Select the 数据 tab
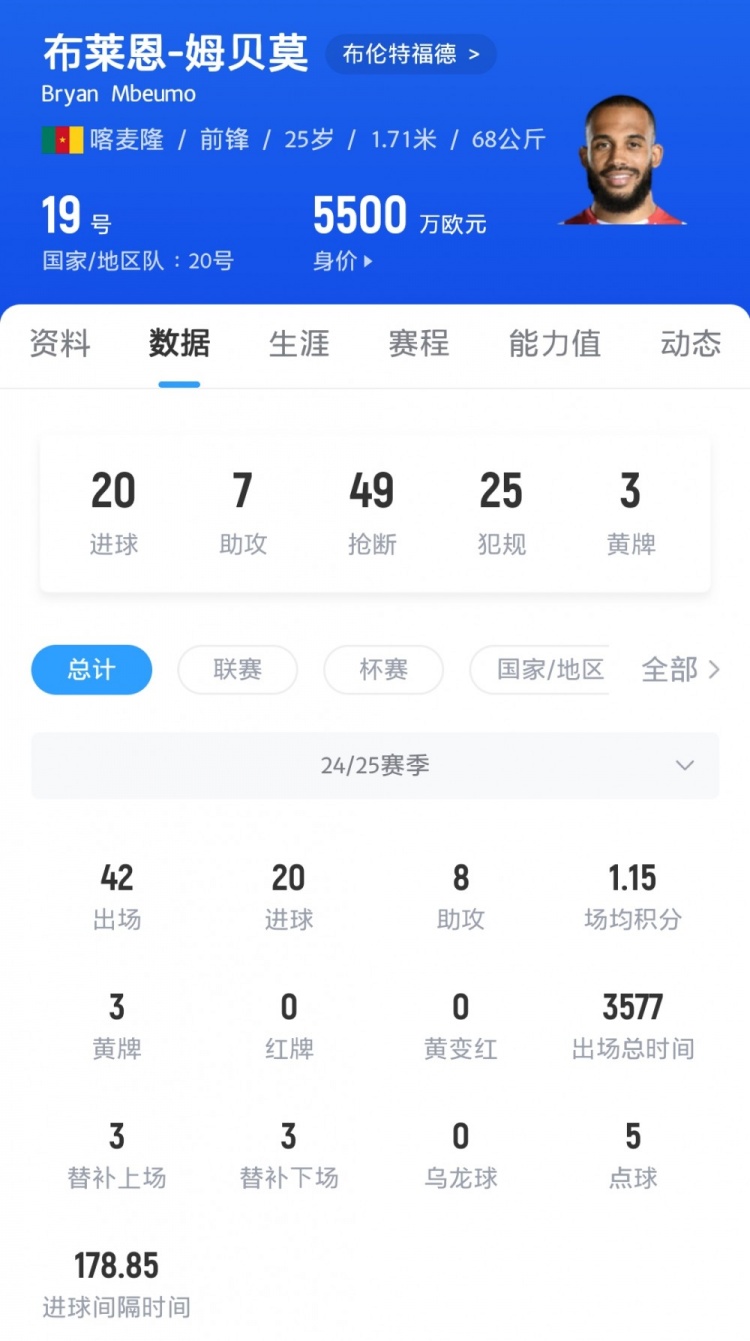The width and height of the screenshot is (750, 1341). 179,343
